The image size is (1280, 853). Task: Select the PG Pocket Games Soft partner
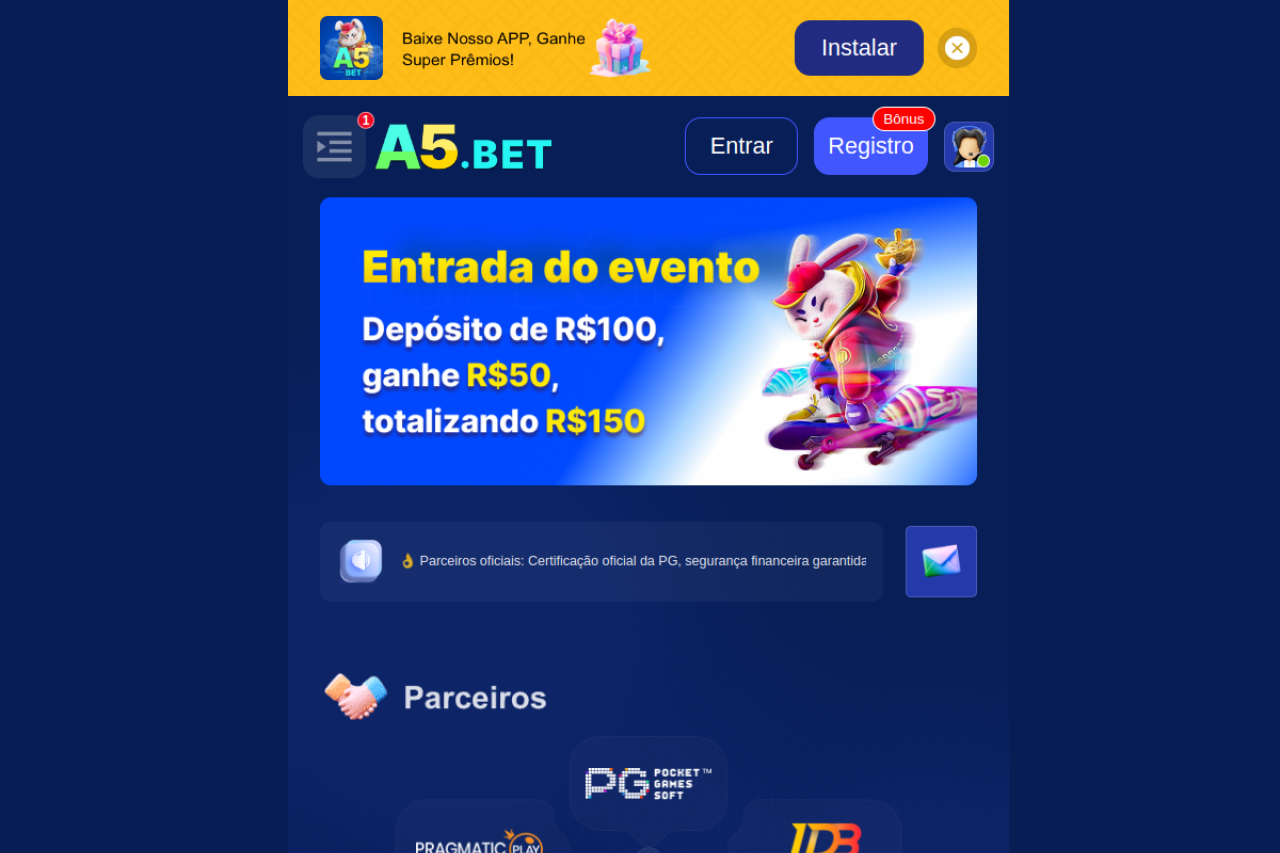click(648, 783)
